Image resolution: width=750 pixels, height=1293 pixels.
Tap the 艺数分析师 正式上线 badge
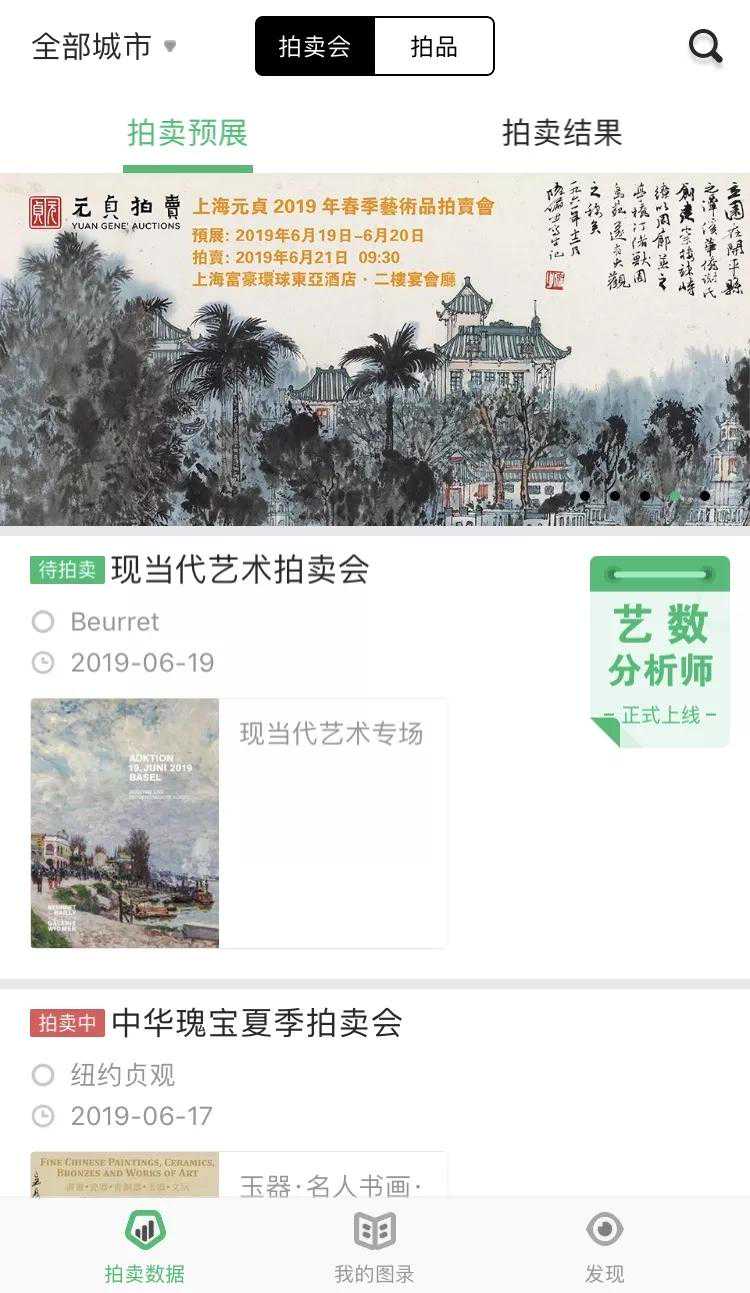[659, 652]
